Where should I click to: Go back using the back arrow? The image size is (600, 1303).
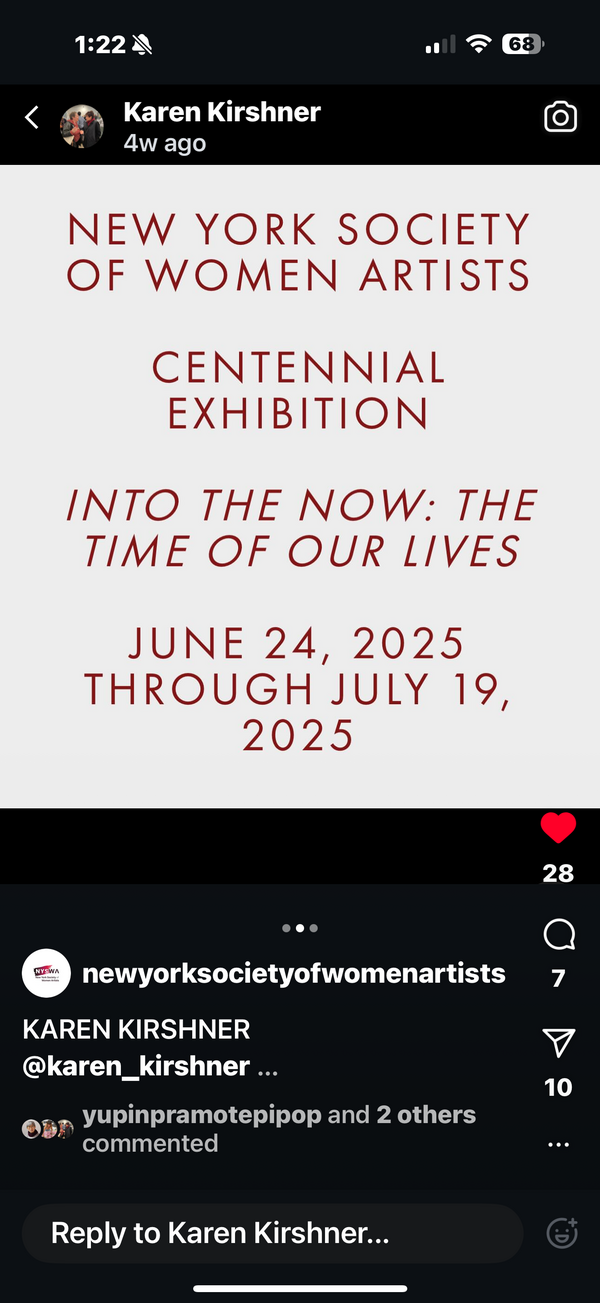[32, 118]
